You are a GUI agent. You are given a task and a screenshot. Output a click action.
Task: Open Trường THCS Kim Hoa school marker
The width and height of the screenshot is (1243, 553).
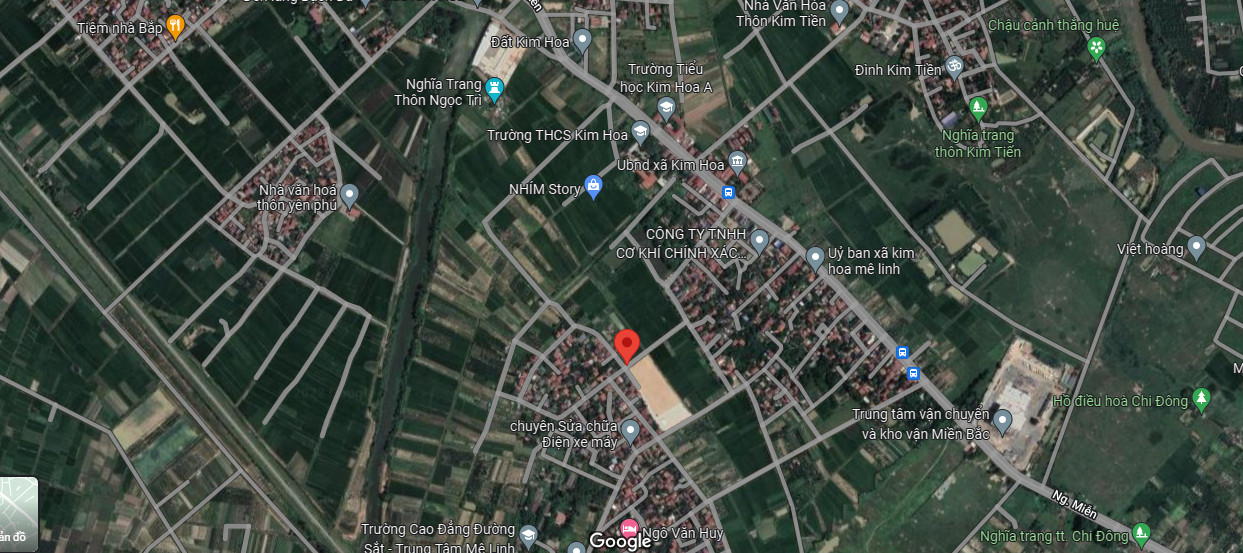pos(641,133)
